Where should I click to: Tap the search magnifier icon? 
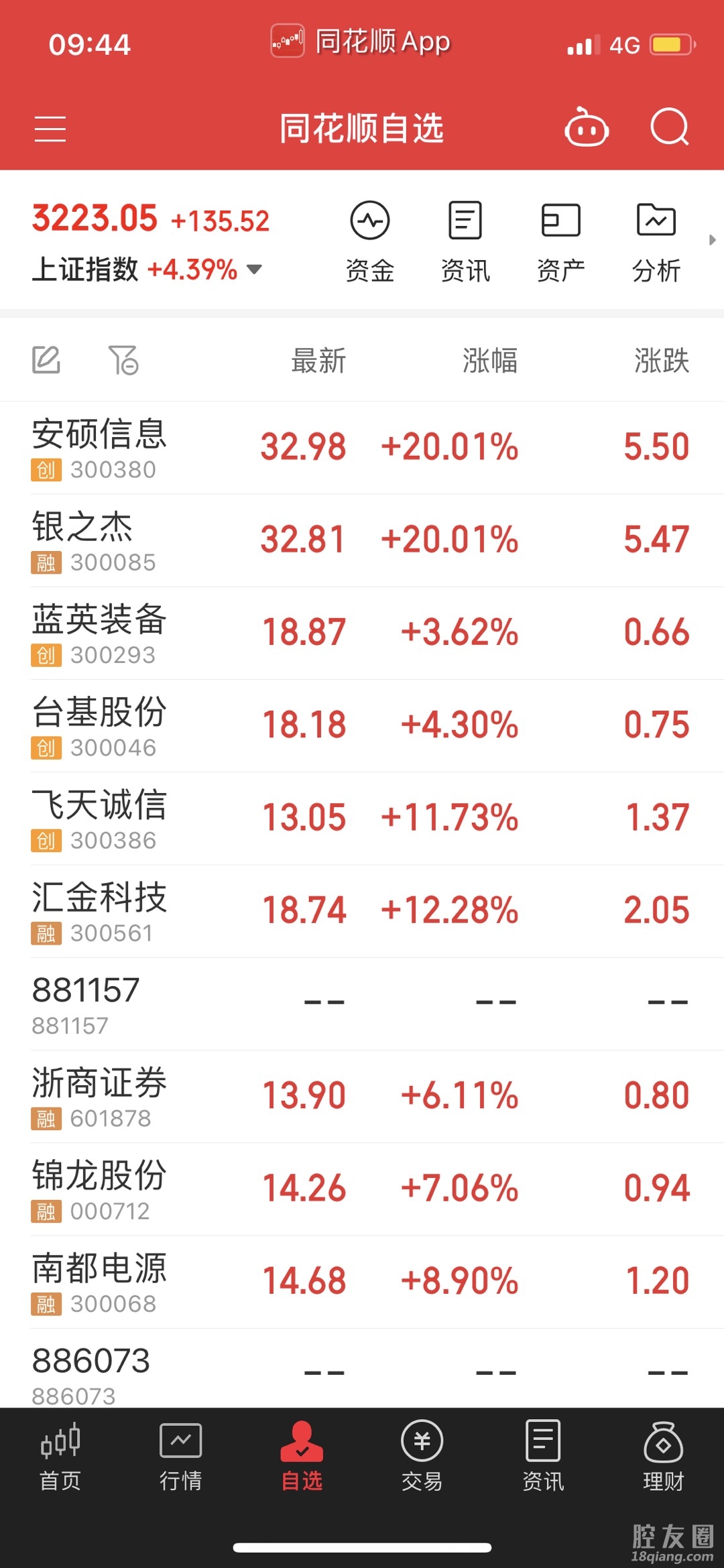[x=669, y=127]
